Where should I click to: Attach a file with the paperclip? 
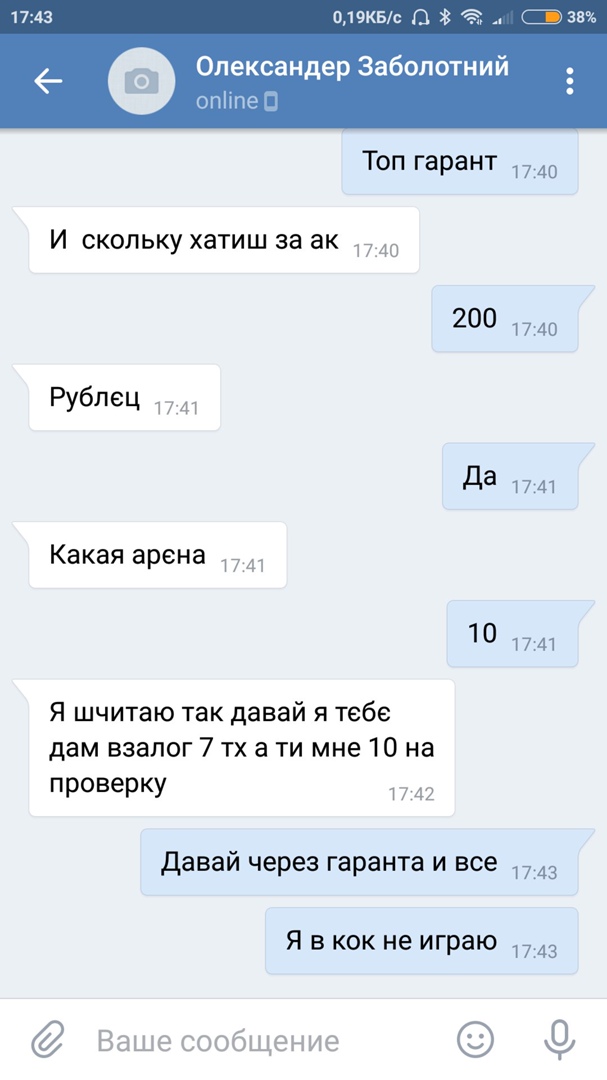coord(47,1040)
